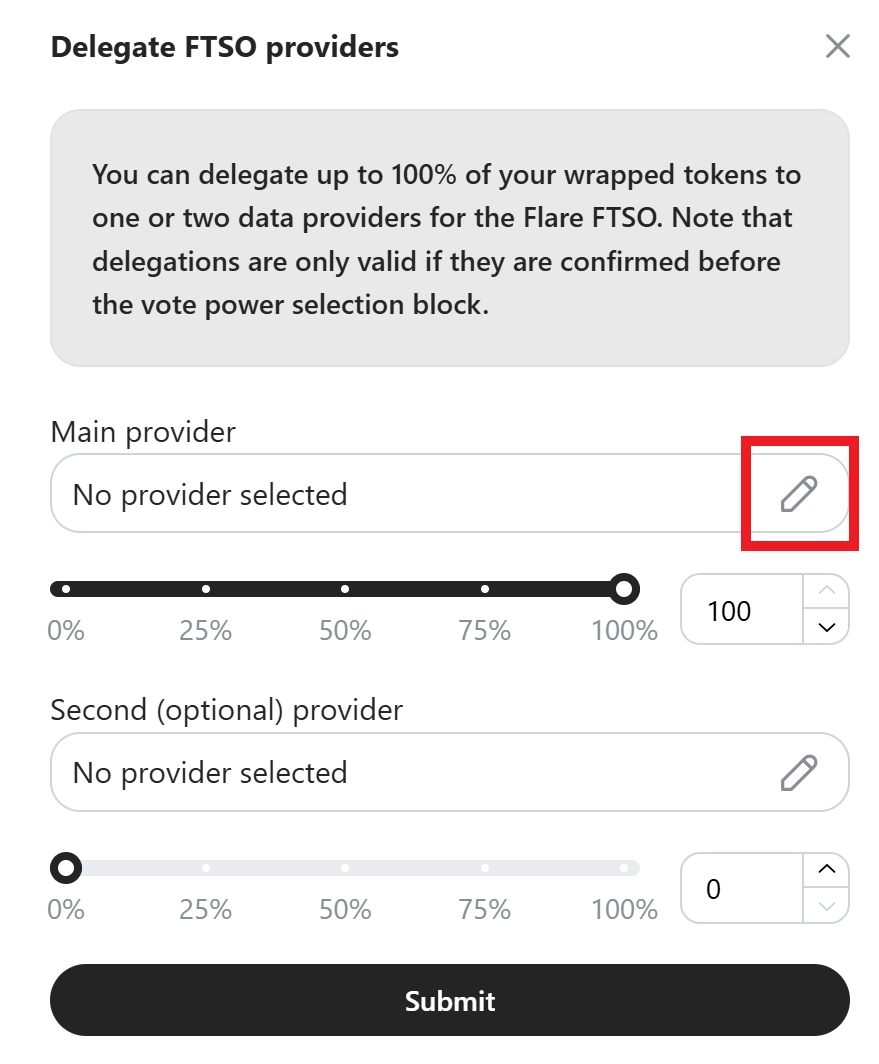Tap the main provider percentage field showing 100
Viewport: 879px width, 1064px height.
[740, 610]
